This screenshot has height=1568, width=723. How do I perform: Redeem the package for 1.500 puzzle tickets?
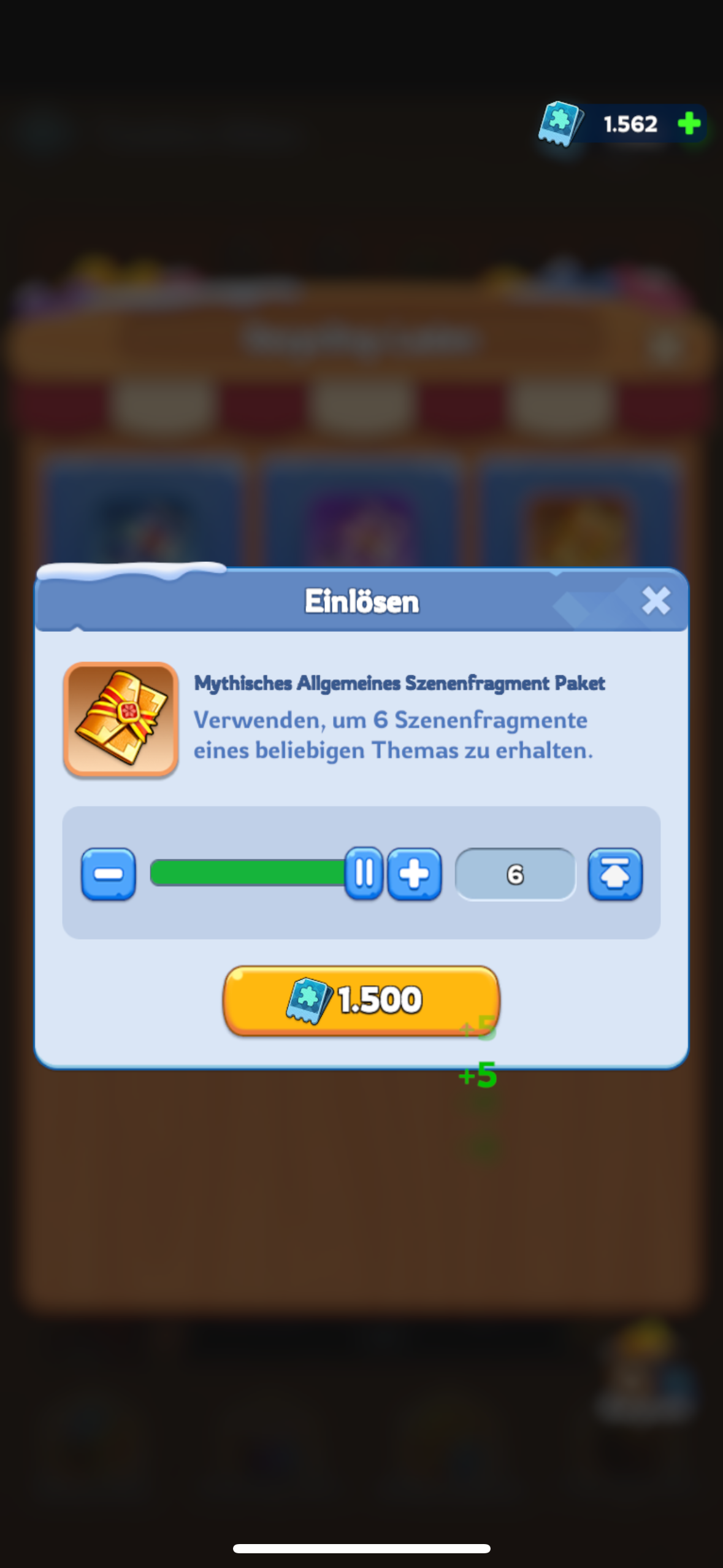click(361, 1000)
